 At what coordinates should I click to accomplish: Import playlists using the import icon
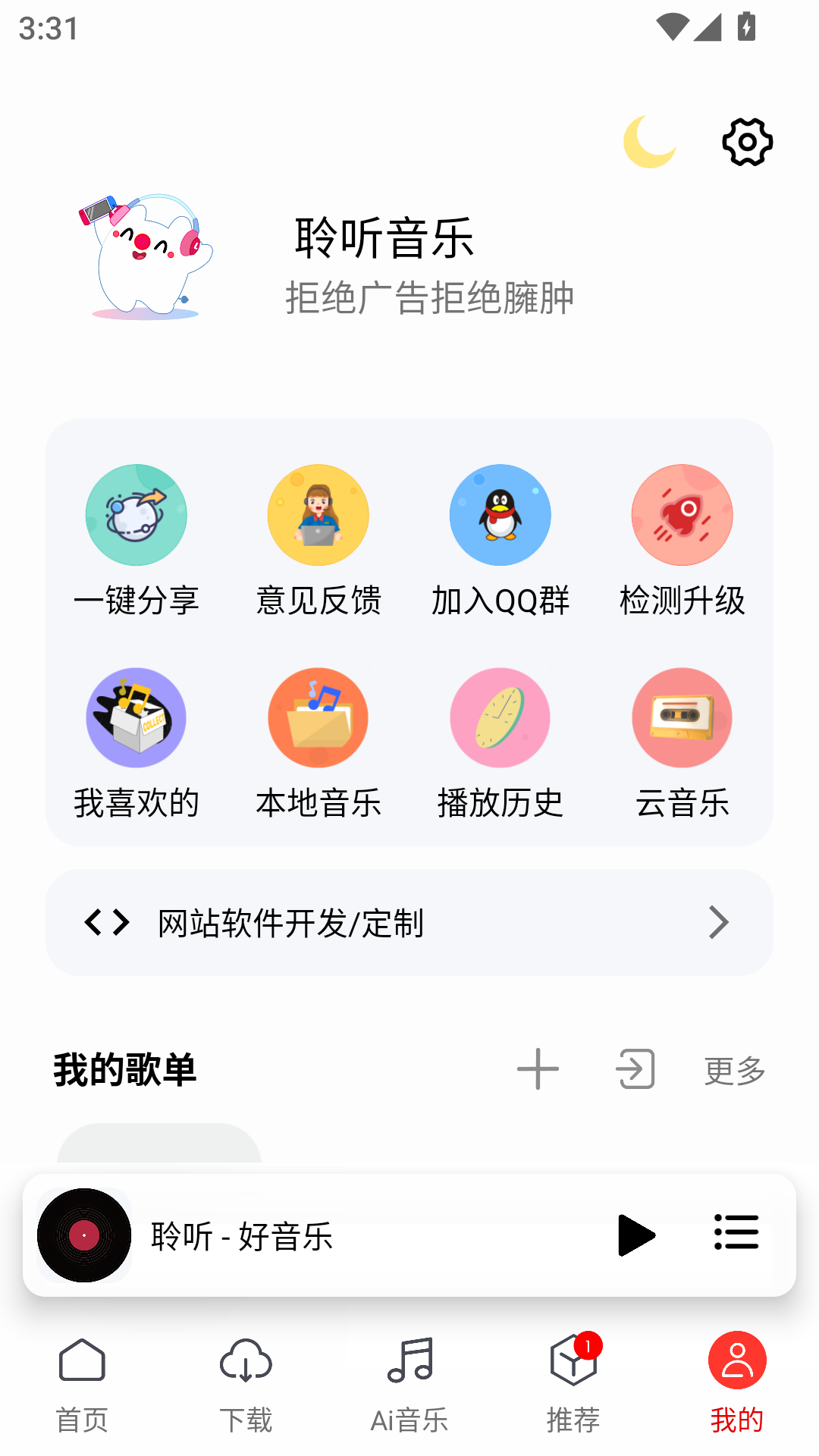635,1070
